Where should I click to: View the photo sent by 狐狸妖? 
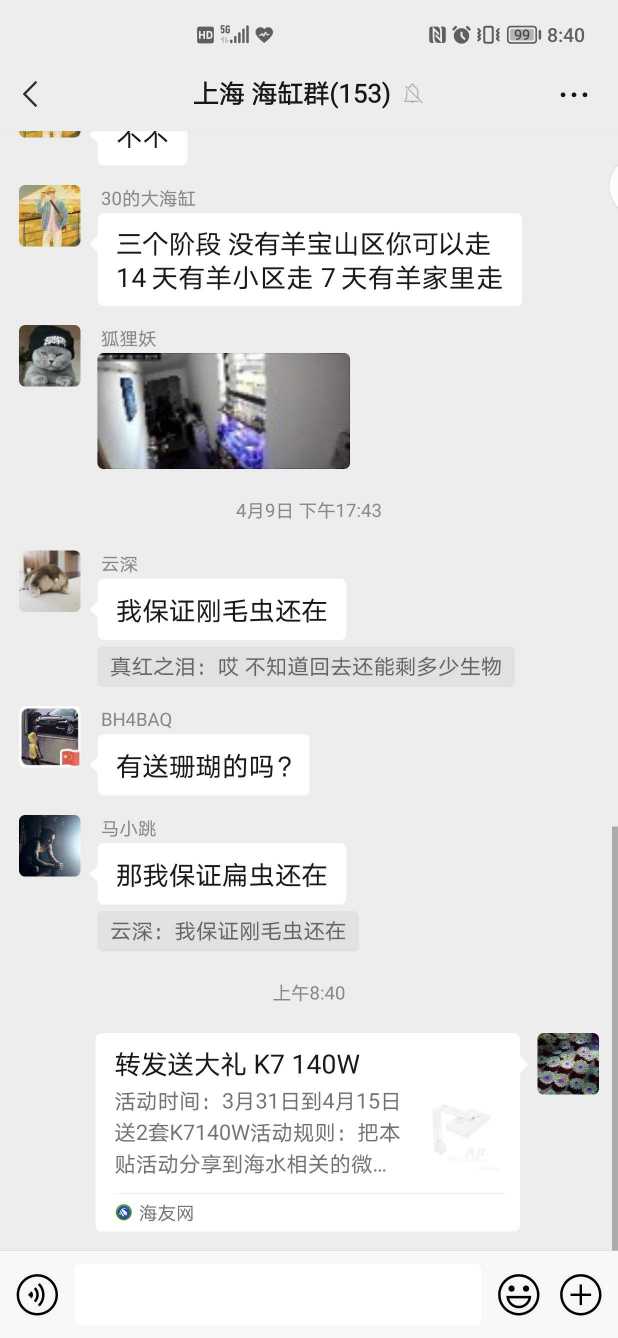223,410
